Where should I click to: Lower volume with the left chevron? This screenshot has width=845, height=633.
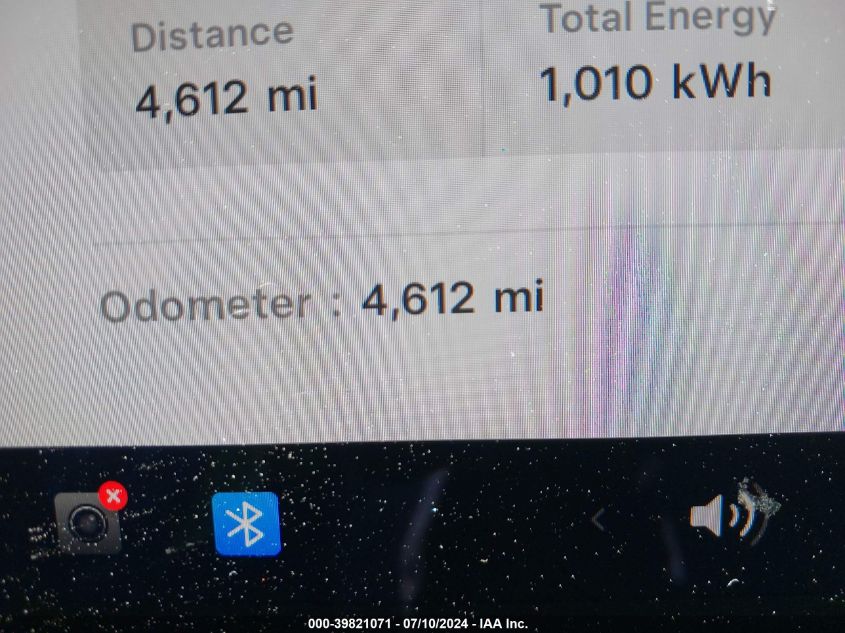click(598, 519)
